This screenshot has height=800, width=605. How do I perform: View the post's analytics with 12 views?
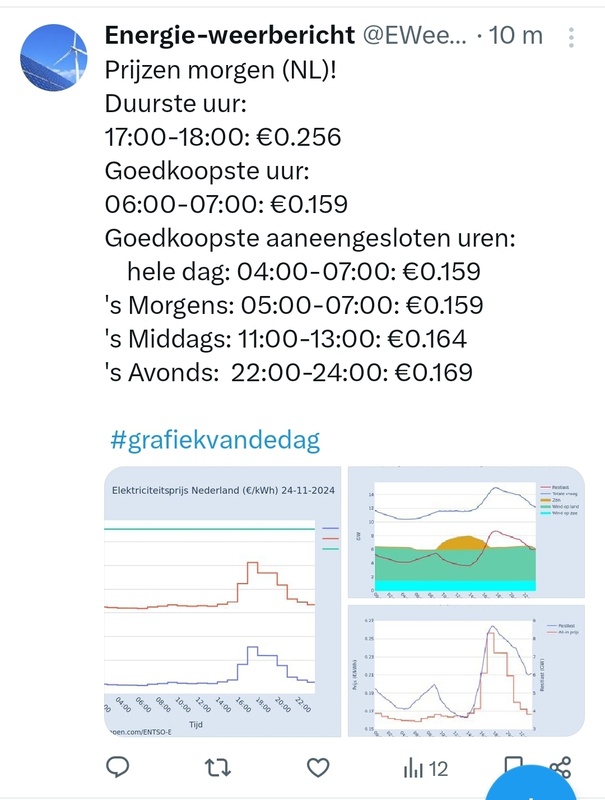(x=424, y=768)
